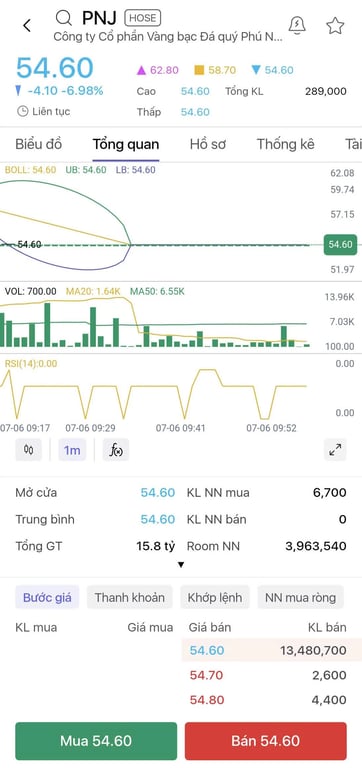Add PNJ to favorites with the star
The image size is (362, 768).
coord(335,25)
